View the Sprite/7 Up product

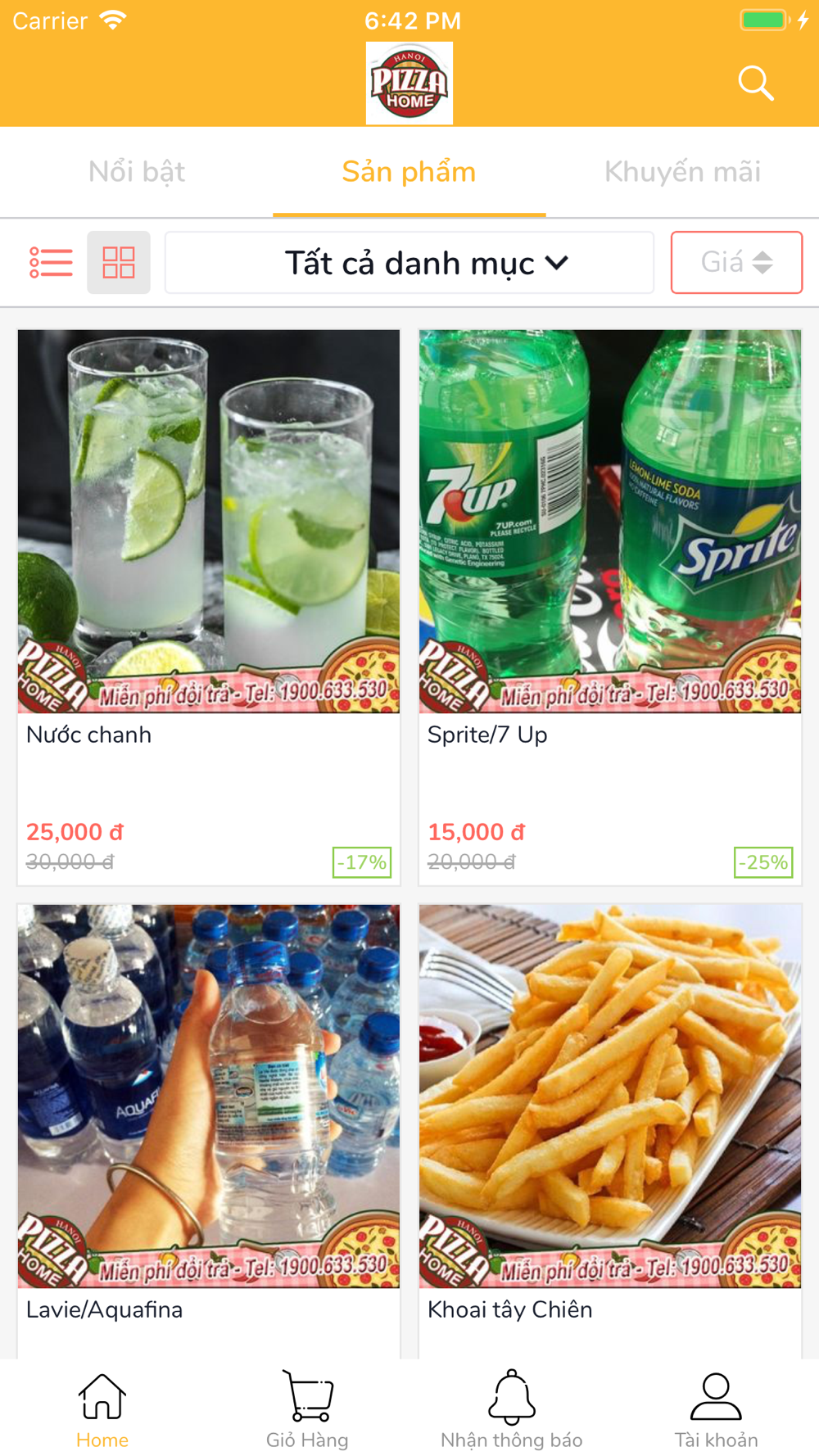pos(610,606)
